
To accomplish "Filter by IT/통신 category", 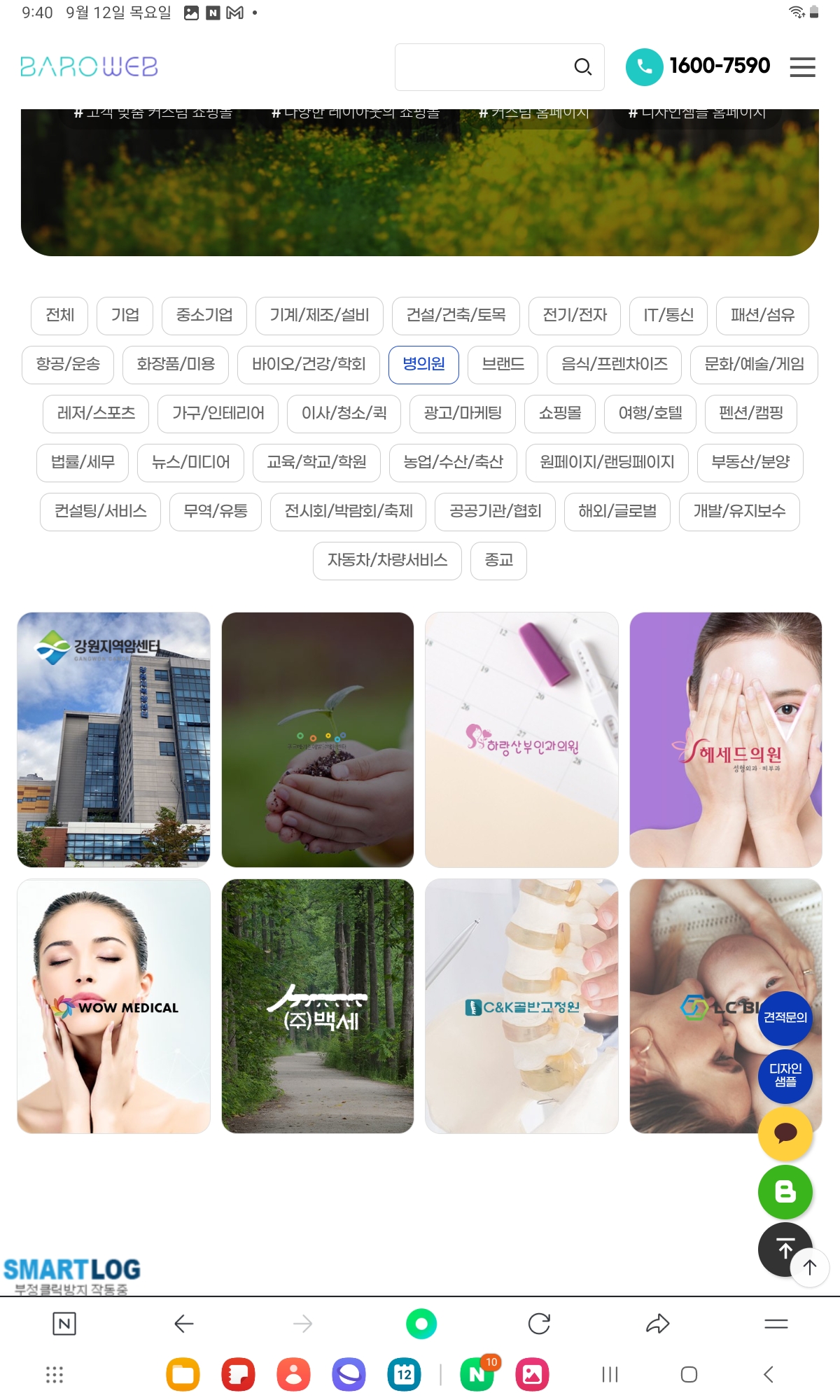I will click(668, 316).
